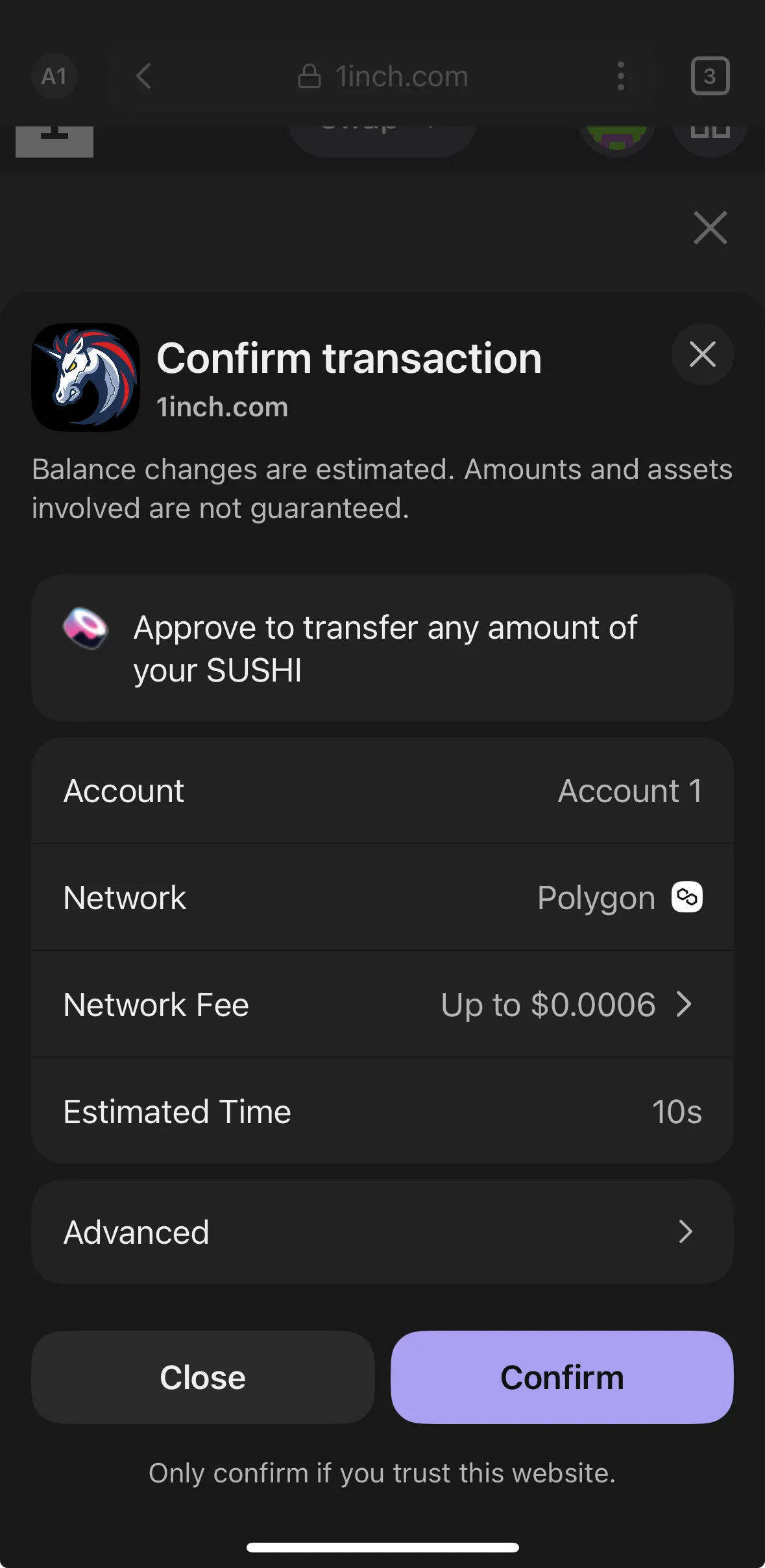Click the 1inch unicorn app logo
The image size is (765, 1568).
[85, 377]
